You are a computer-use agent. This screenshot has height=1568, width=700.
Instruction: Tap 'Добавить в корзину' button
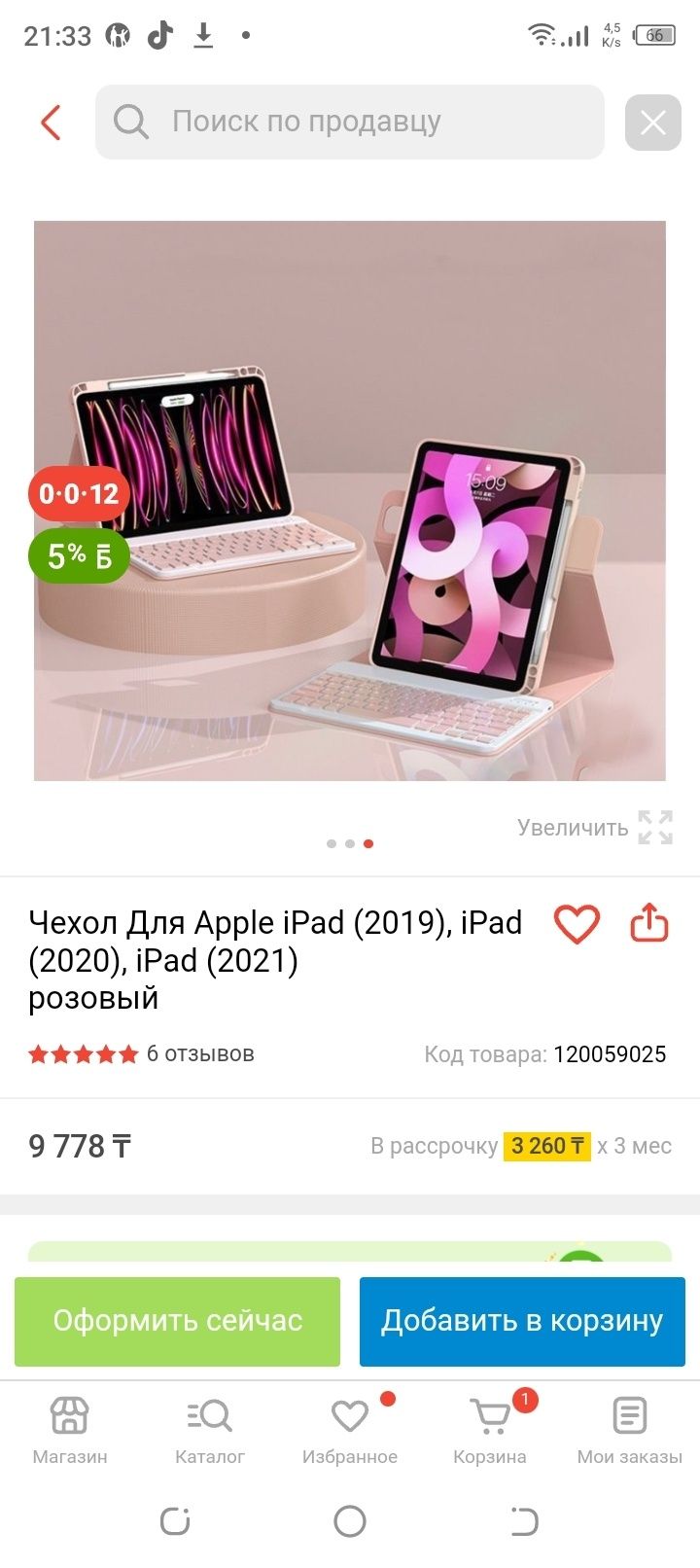(x=522, y=1321)
